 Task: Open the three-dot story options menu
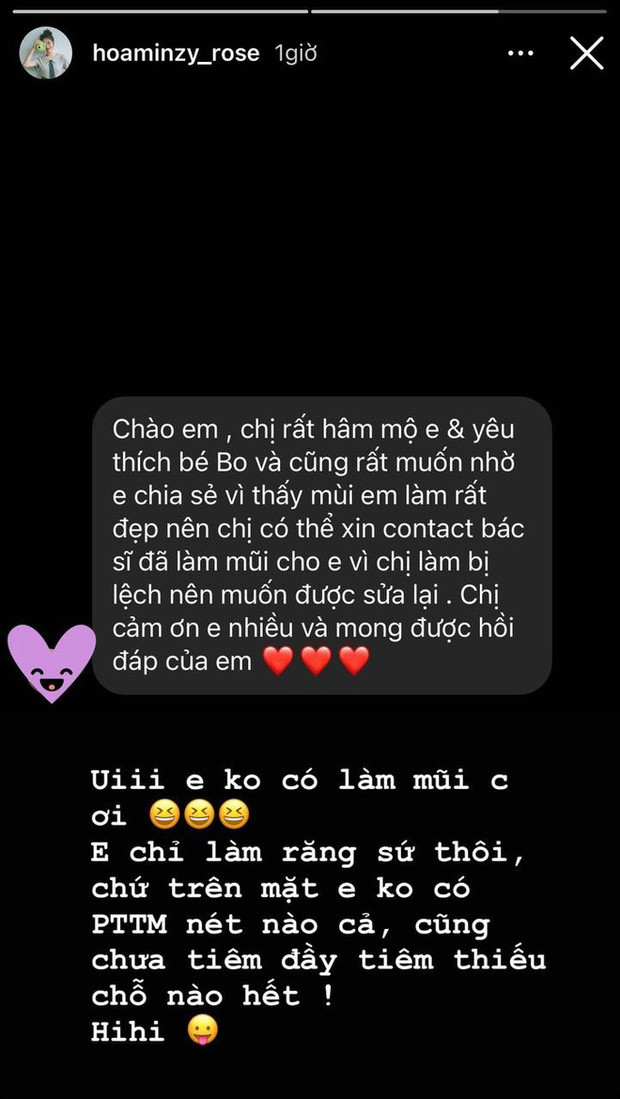(x=521, y=53)
